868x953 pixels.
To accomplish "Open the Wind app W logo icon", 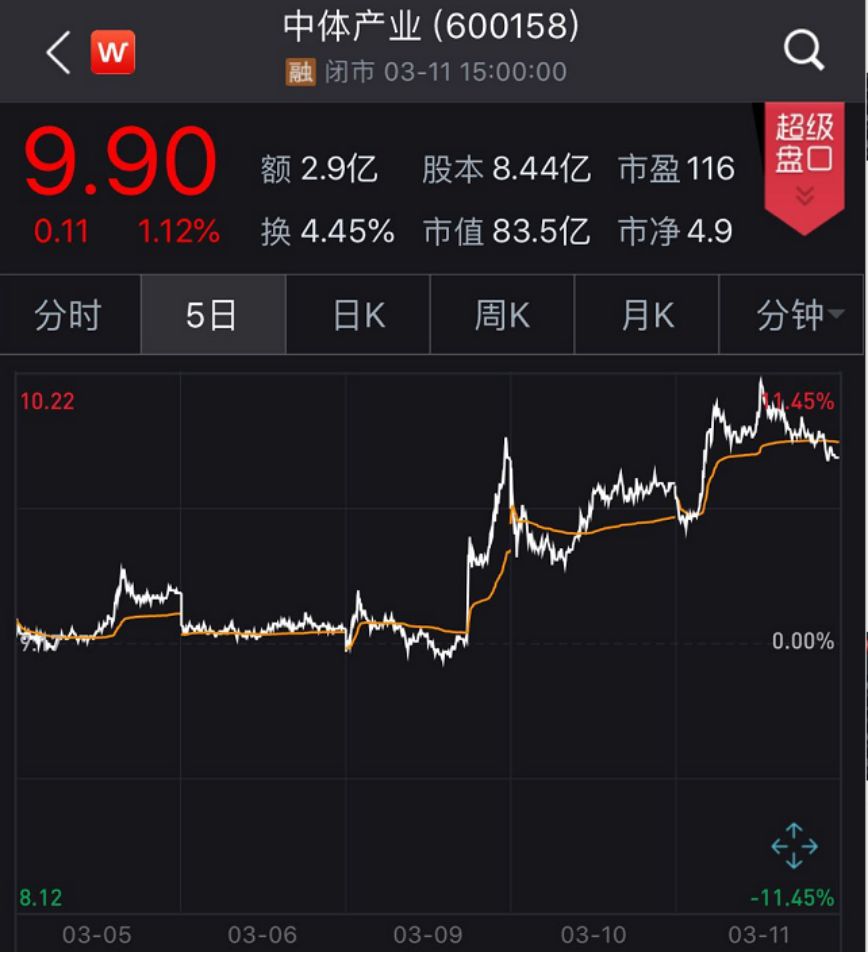I will click(113, 52).
